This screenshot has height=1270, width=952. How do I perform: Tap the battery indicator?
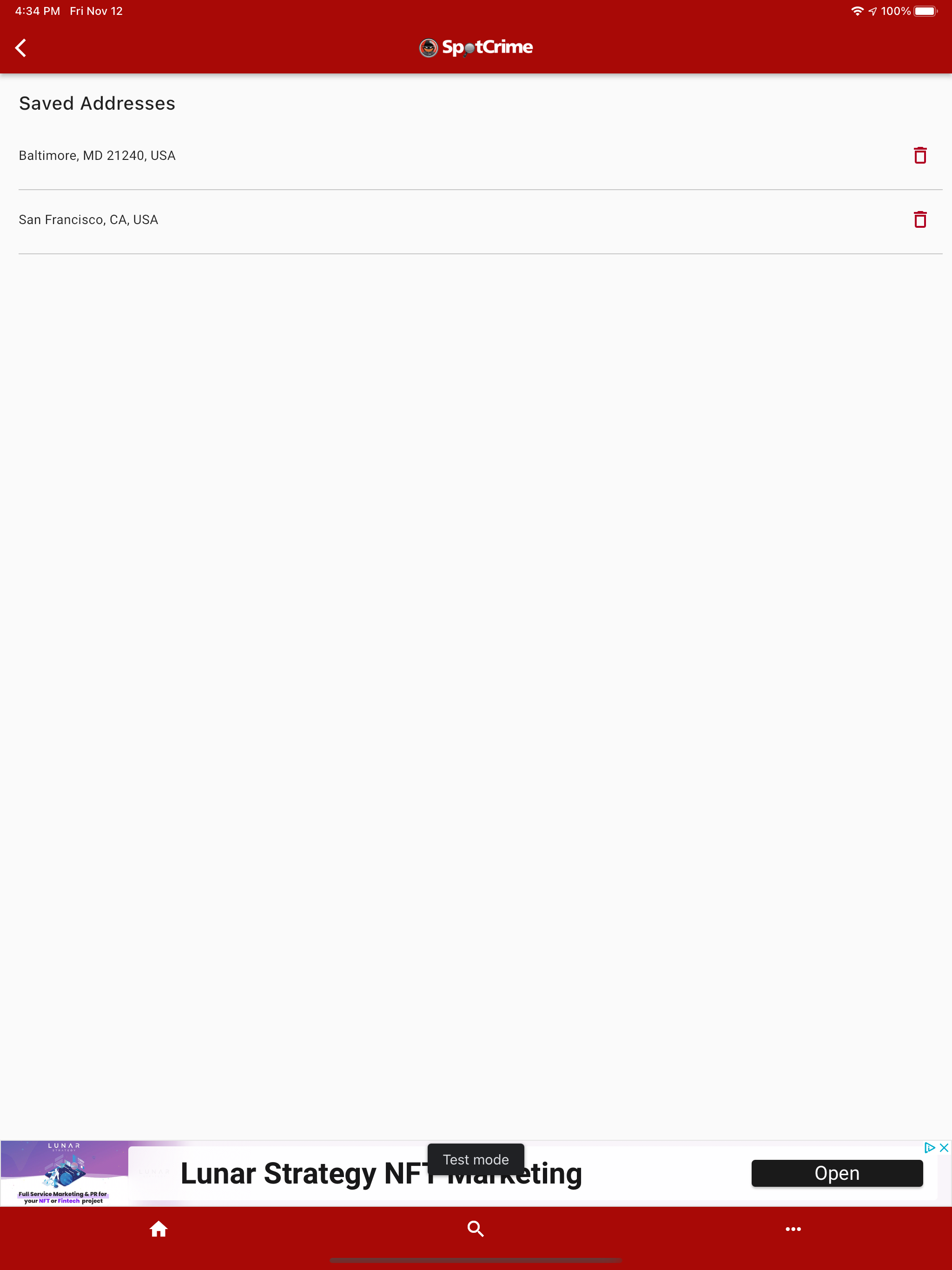tap(926, 10)
